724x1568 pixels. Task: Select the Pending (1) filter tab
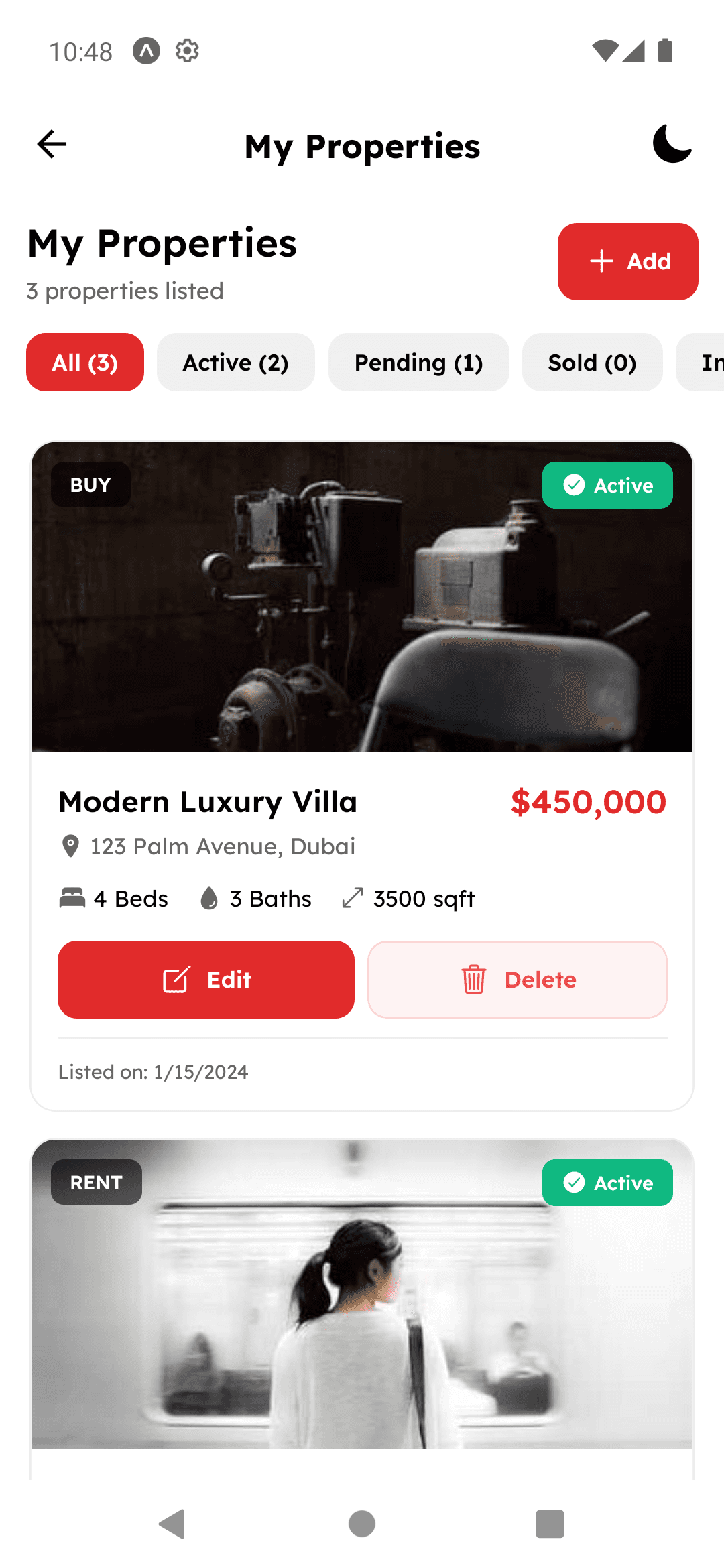[x=418, y=362]
